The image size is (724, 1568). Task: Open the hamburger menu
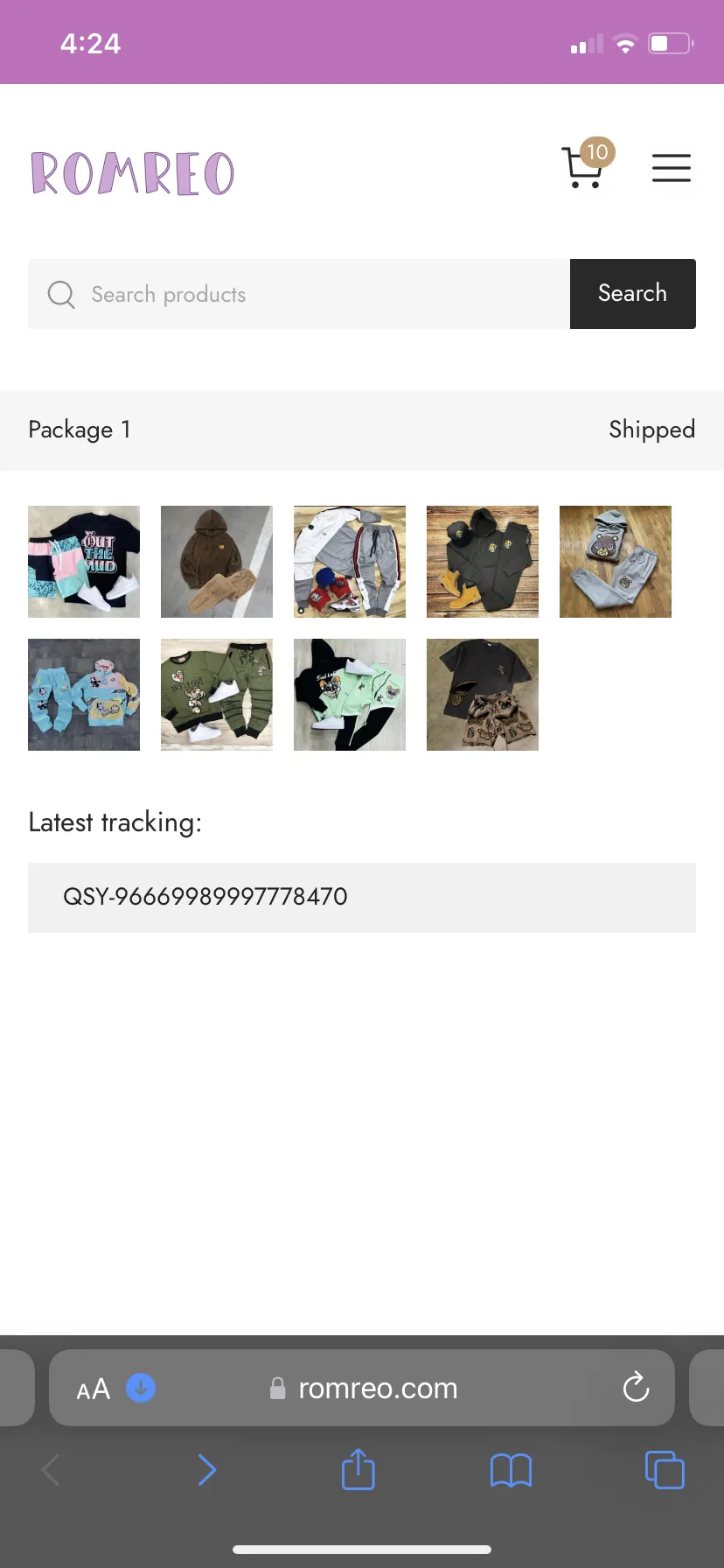[672, 167]
